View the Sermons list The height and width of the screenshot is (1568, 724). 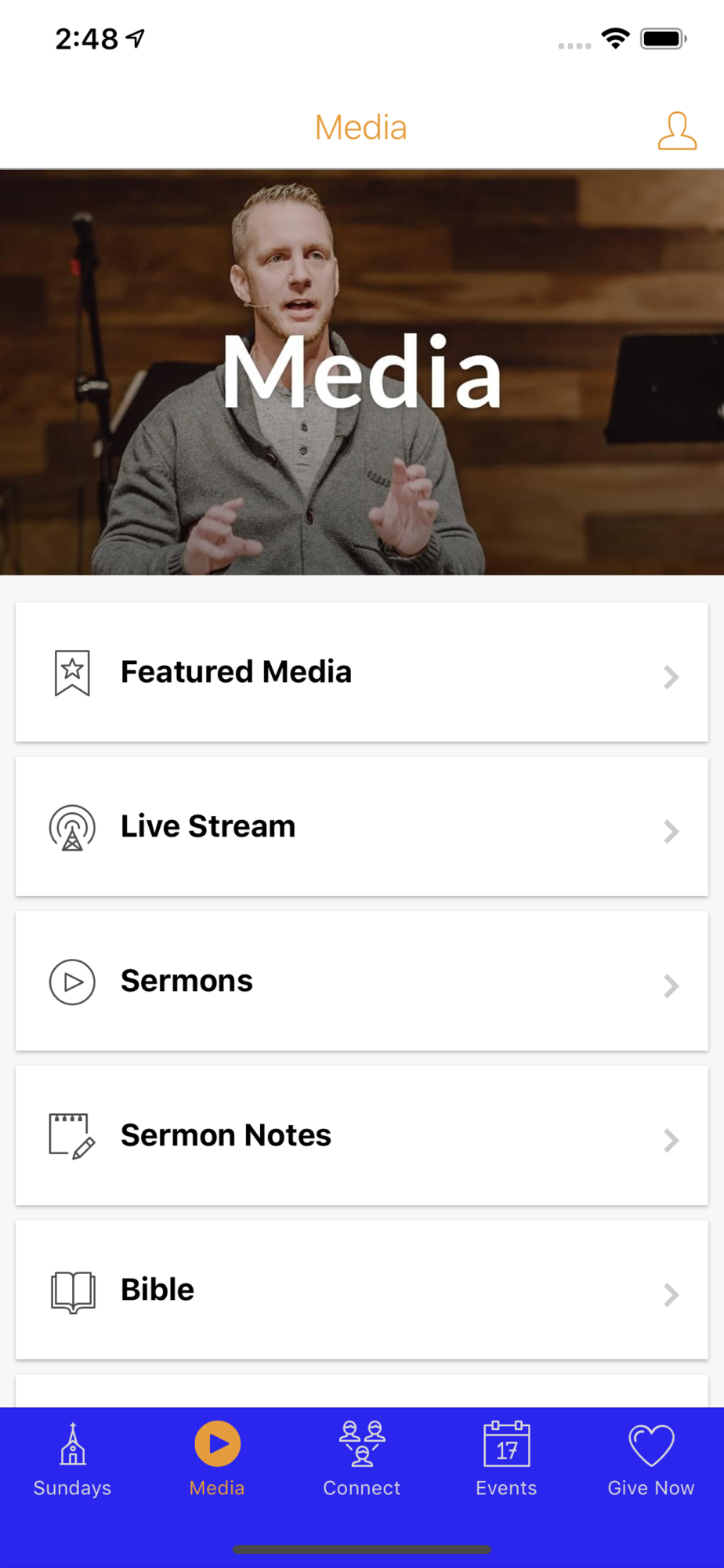(x=362, y=981)
